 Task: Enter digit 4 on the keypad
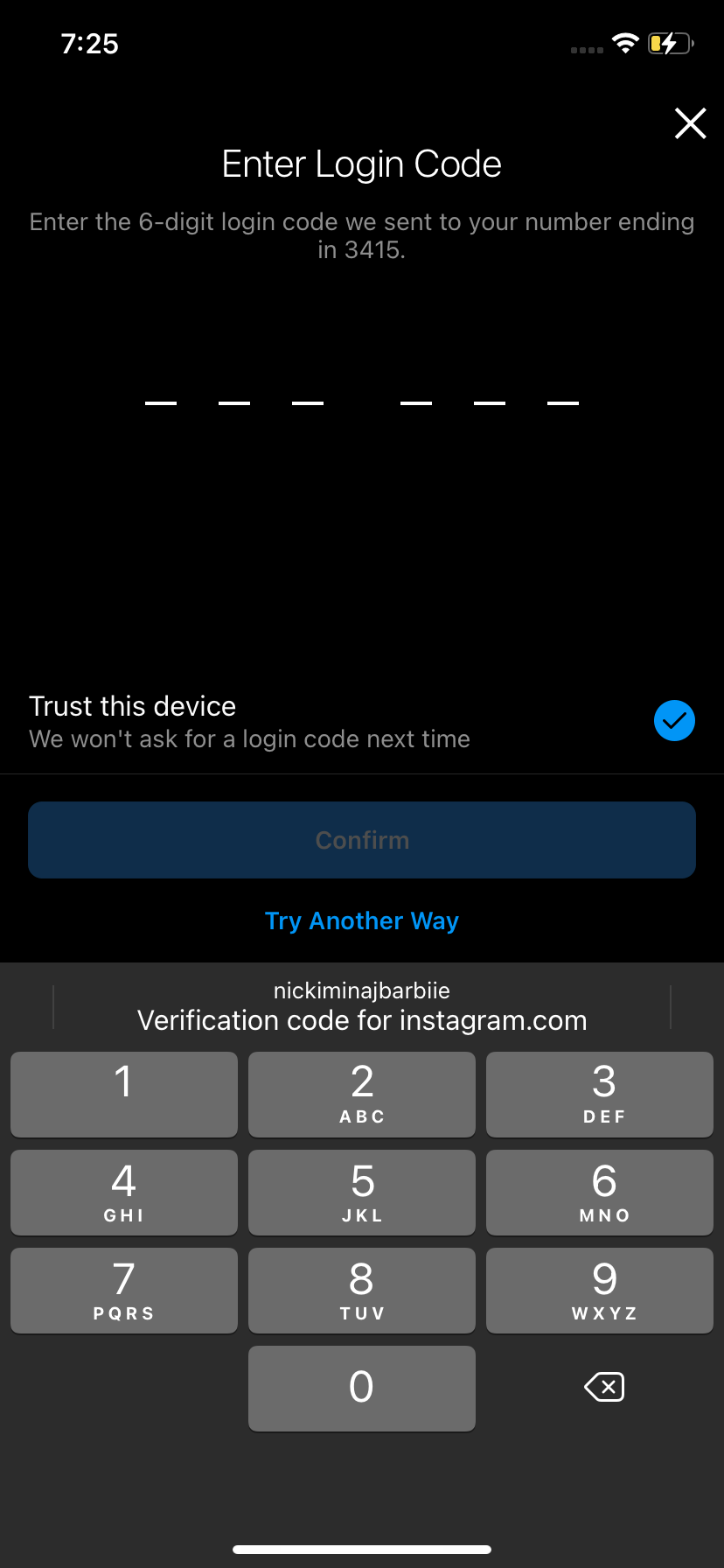point(124,1192)
